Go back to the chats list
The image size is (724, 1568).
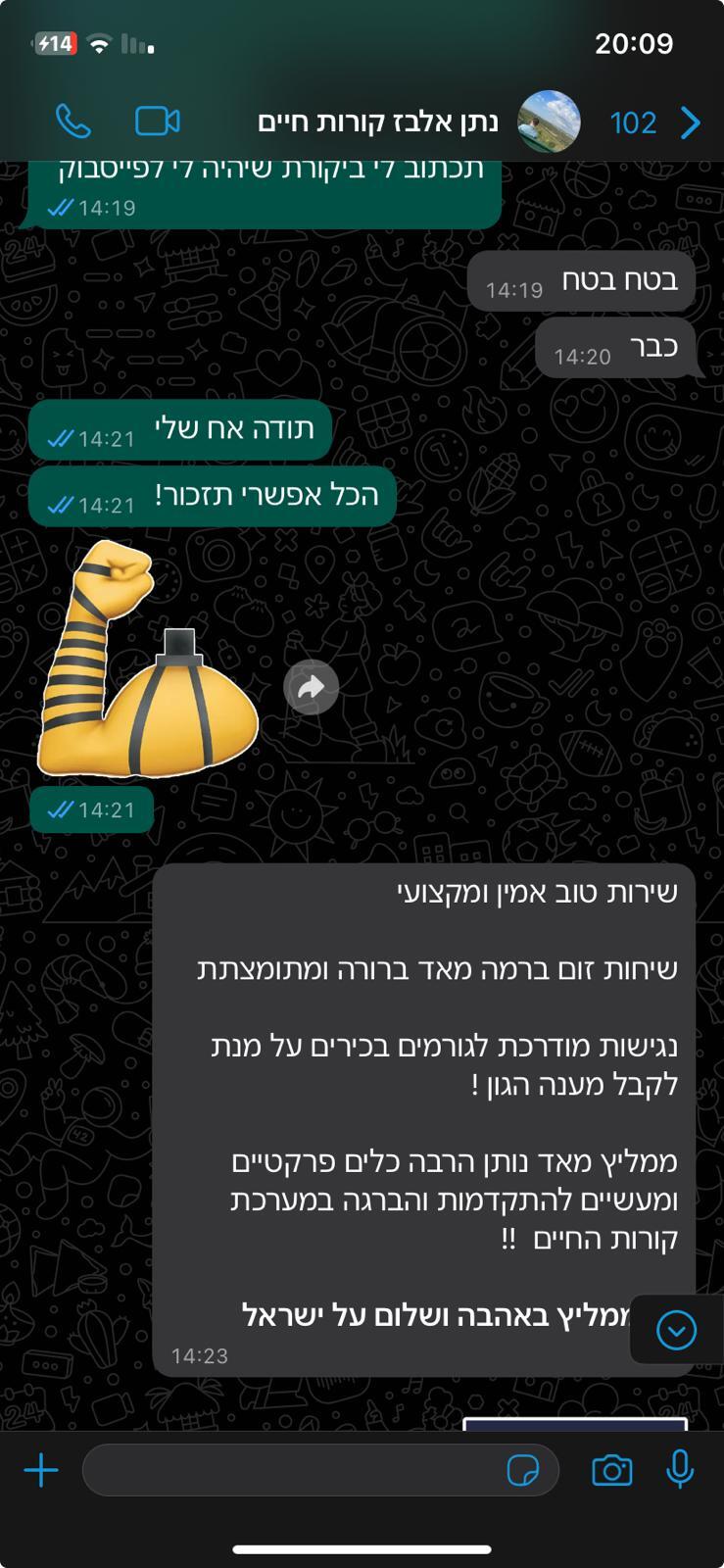[690, 122]
